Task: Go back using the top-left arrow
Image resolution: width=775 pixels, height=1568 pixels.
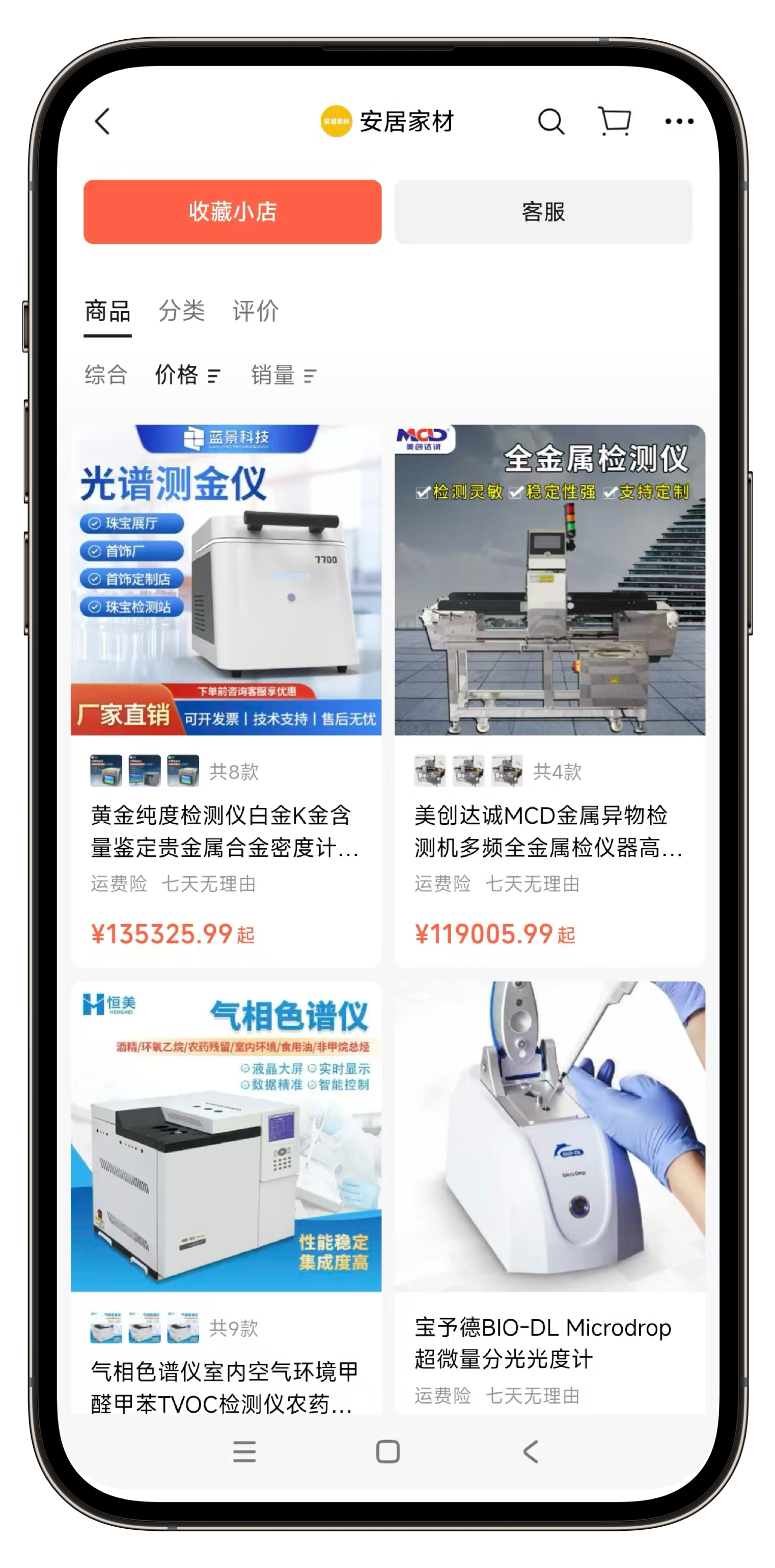Action: [x=103, y=121]
